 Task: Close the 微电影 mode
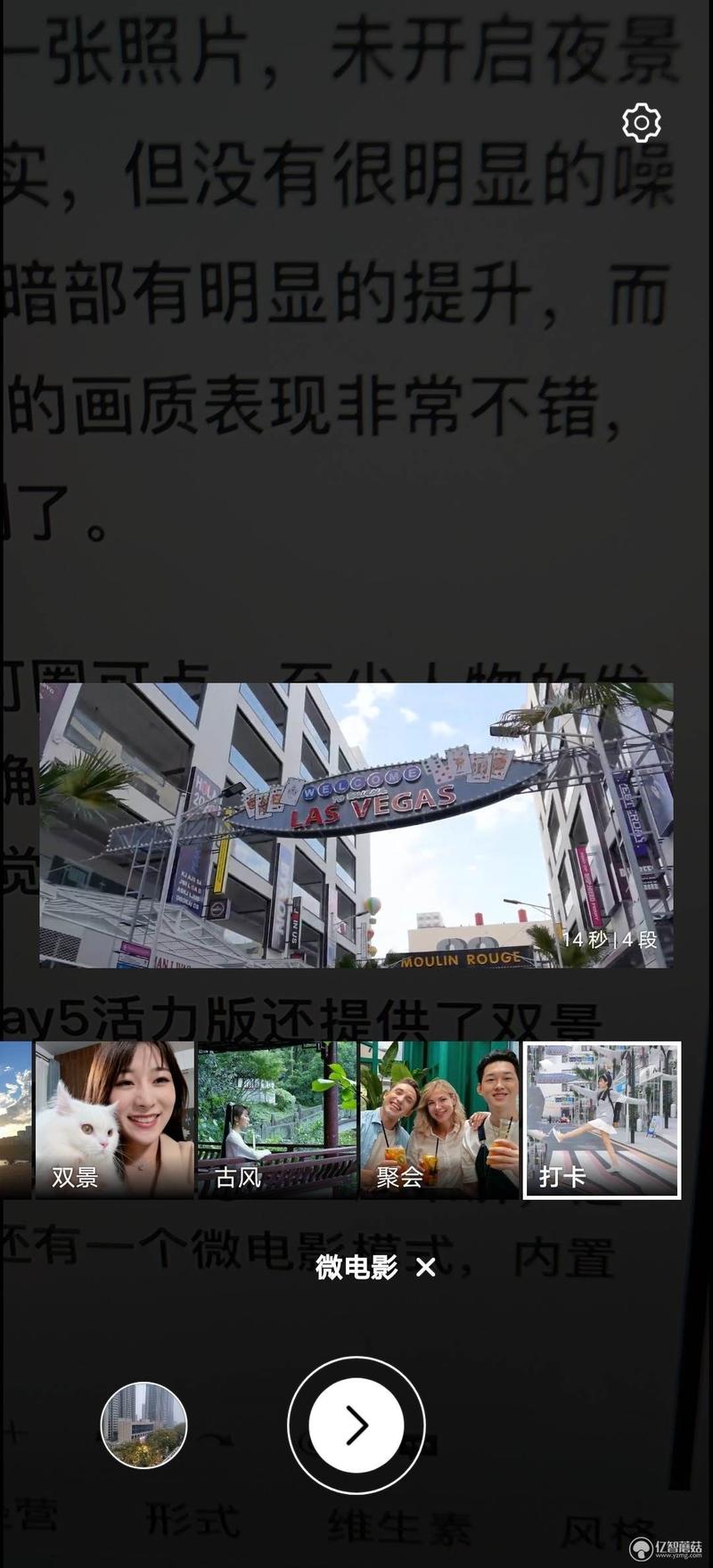(426, 1268)
